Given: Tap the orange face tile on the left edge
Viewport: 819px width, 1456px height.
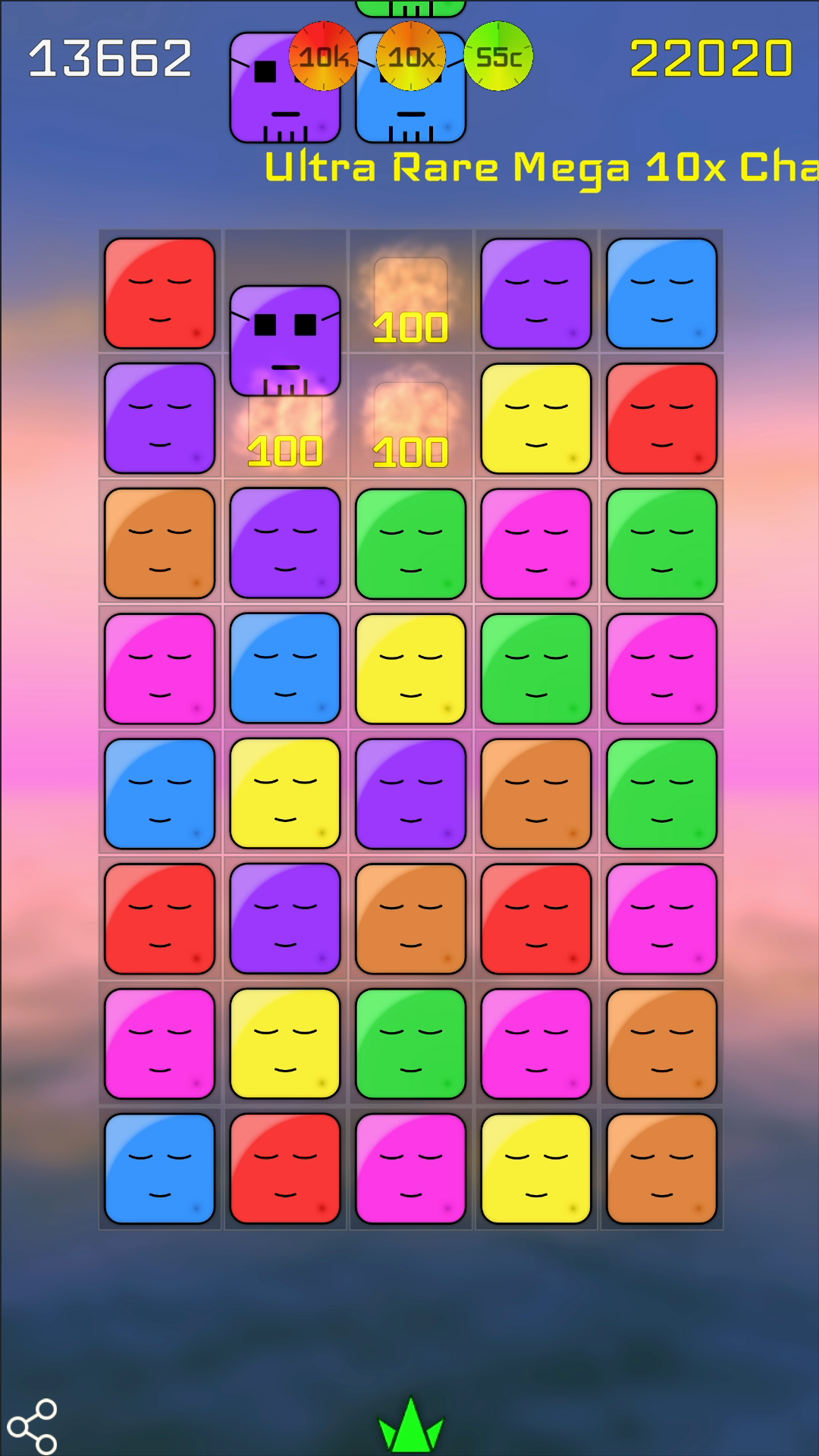Looking at the screenshot, I should click(159, 544).
